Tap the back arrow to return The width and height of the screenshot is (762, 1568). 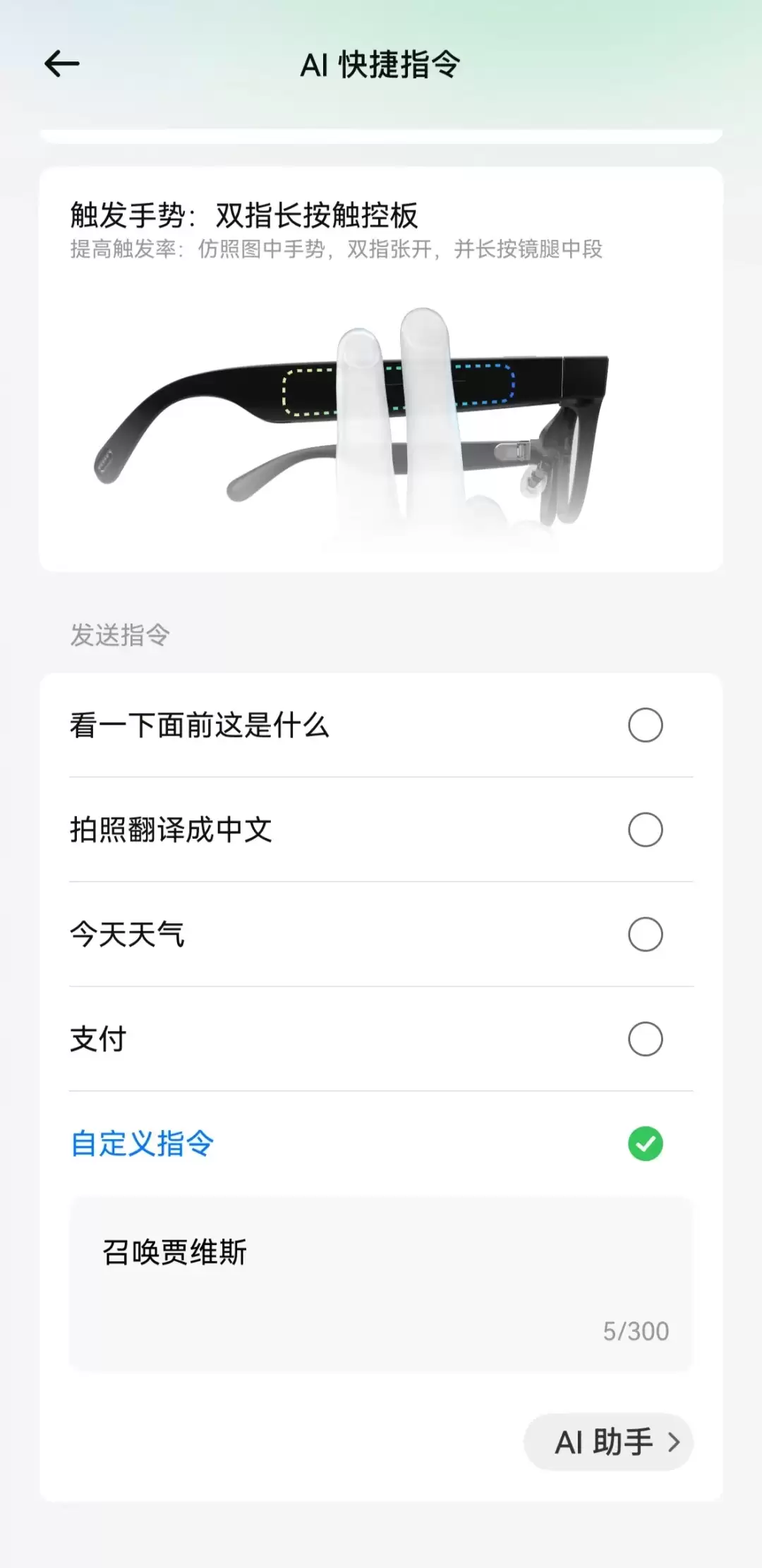coord(62,63)
